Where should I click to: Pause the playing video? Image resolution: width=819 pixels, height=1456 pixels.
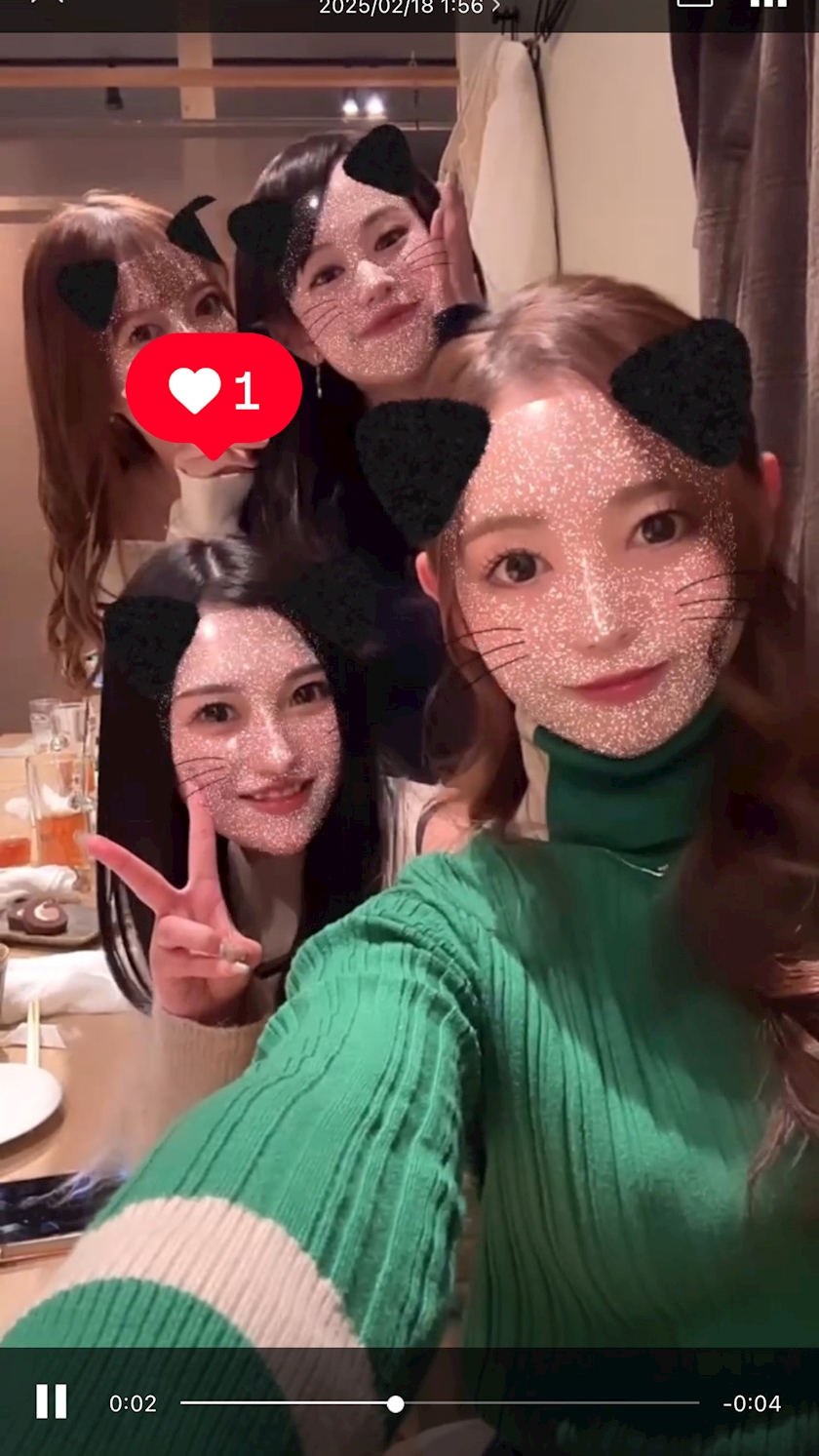[x=52, y=1401]
